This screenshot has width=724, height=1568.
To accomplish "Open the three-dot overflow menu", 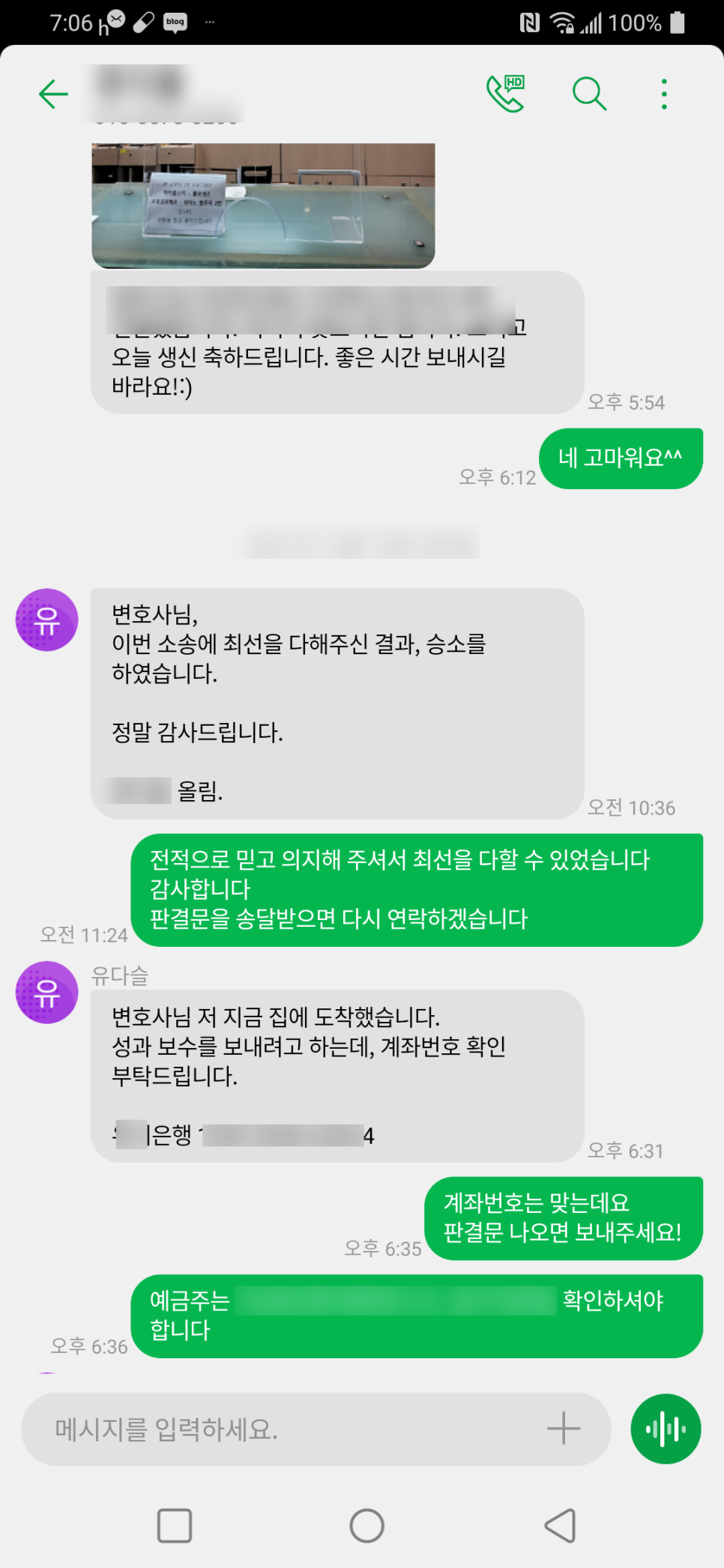I will coord(664,94).
